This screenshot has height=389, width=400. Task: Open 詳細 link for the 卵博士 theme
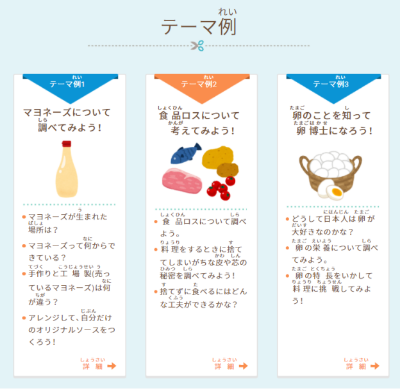point(361,364)
